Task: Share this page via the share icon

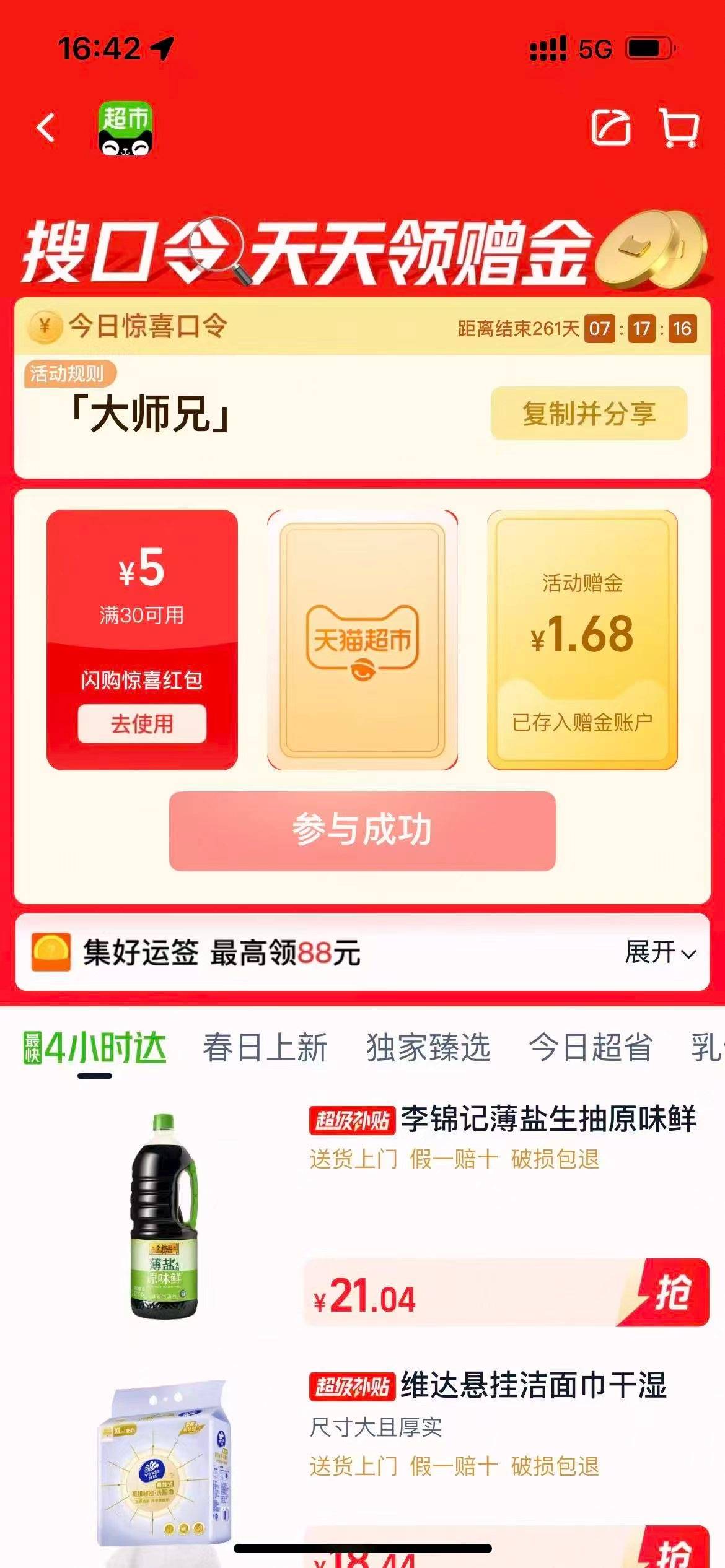Action: 610,128
